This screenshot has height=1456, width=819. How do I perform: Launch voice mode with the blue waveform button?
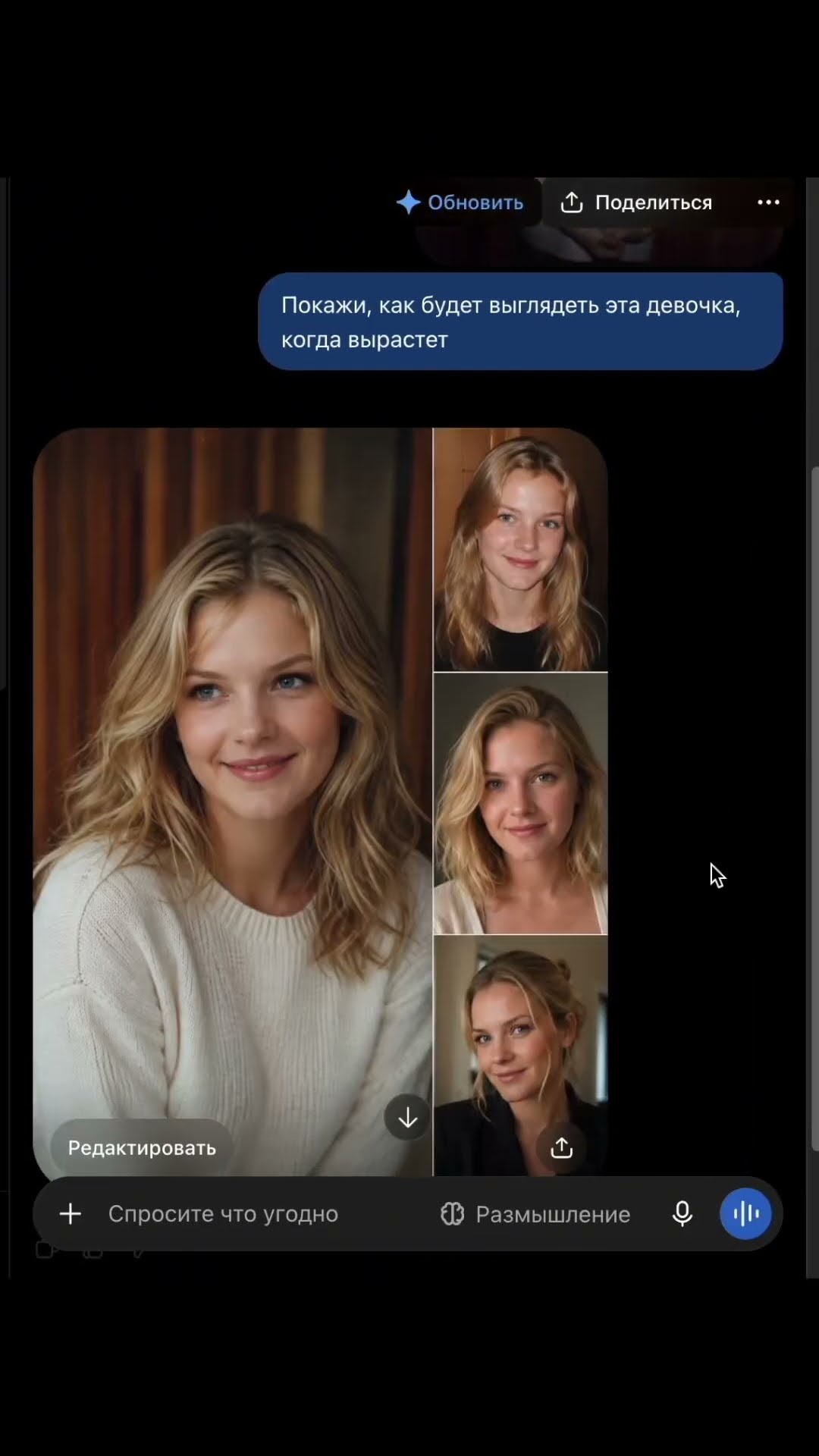[x=745, y=1214]
